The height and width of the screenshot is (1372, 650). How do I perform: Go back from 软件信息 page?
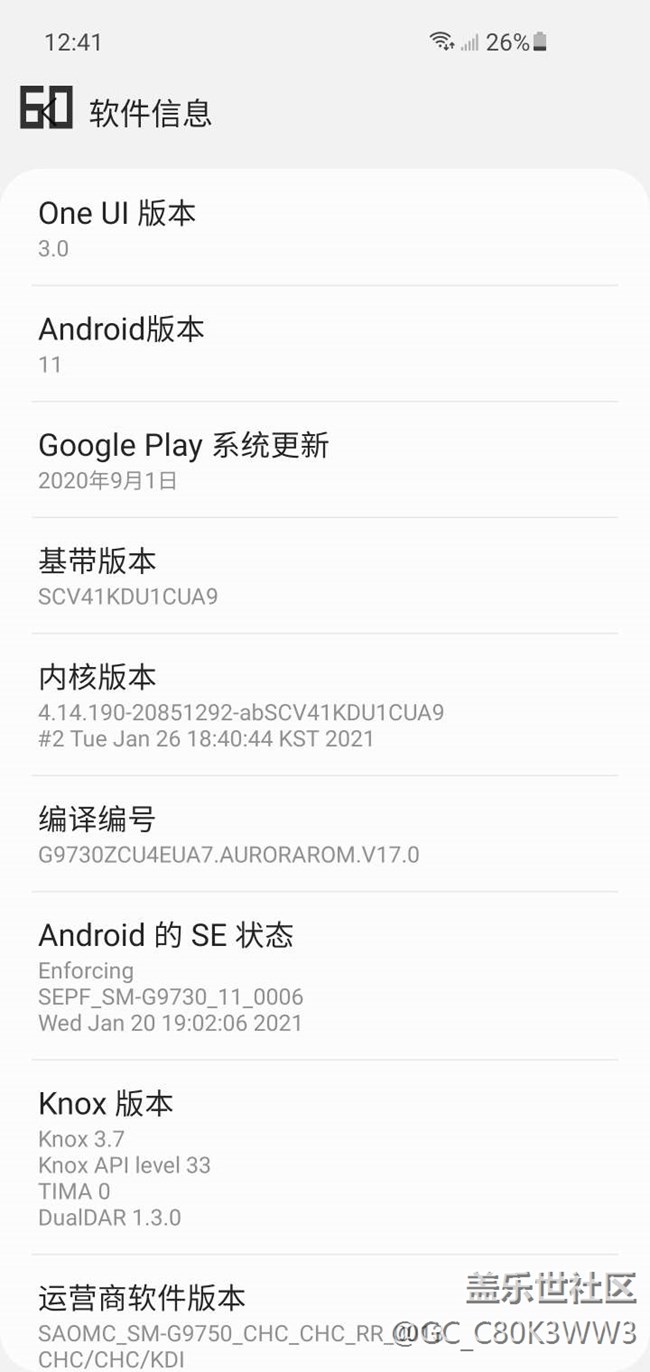46,109
